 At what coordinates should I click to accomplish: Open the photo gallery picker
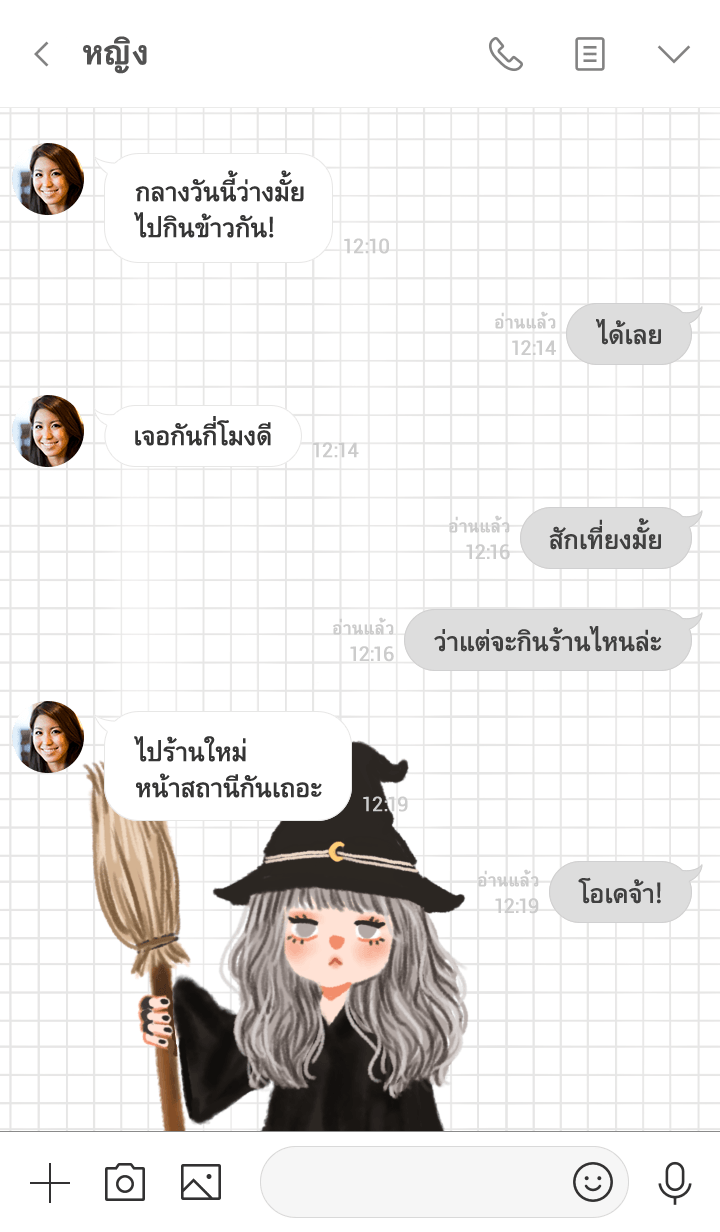[200, 1183]
